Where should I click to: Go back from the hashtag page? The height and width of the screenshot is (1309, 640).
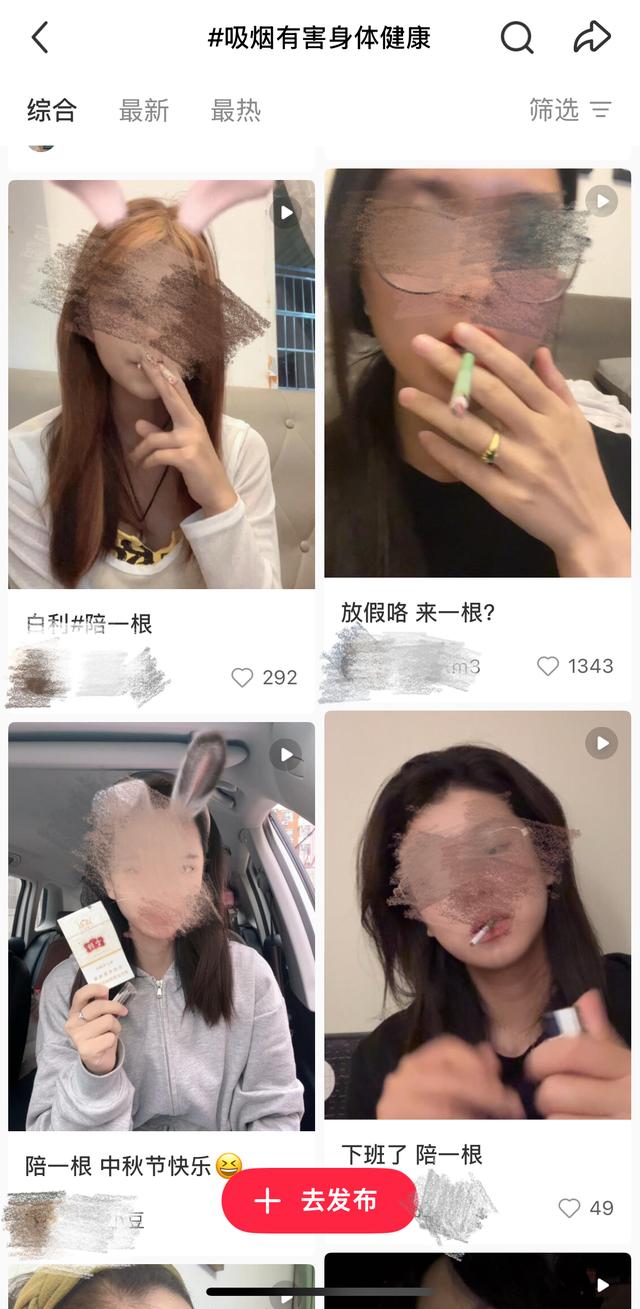click(40, 38)
